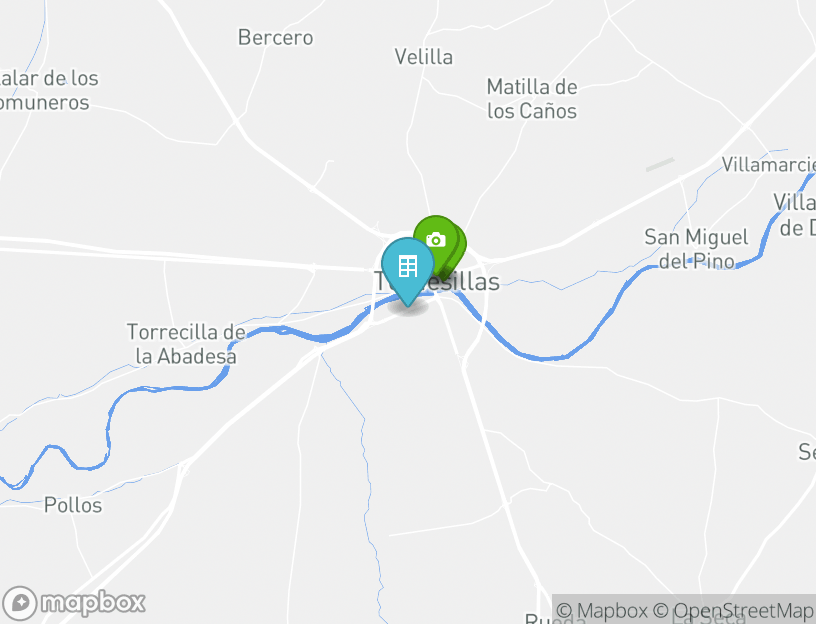
Task: Open the © Mapbox attribution link
Action: coord(602,610)
